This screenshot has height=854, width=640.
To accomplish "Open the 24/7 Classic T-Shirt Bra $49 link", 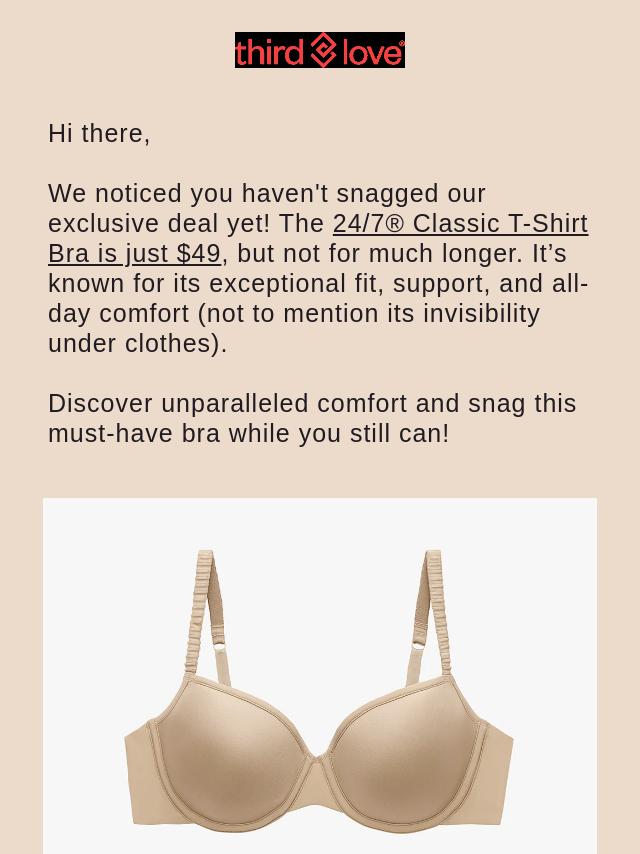I will 459,224.
